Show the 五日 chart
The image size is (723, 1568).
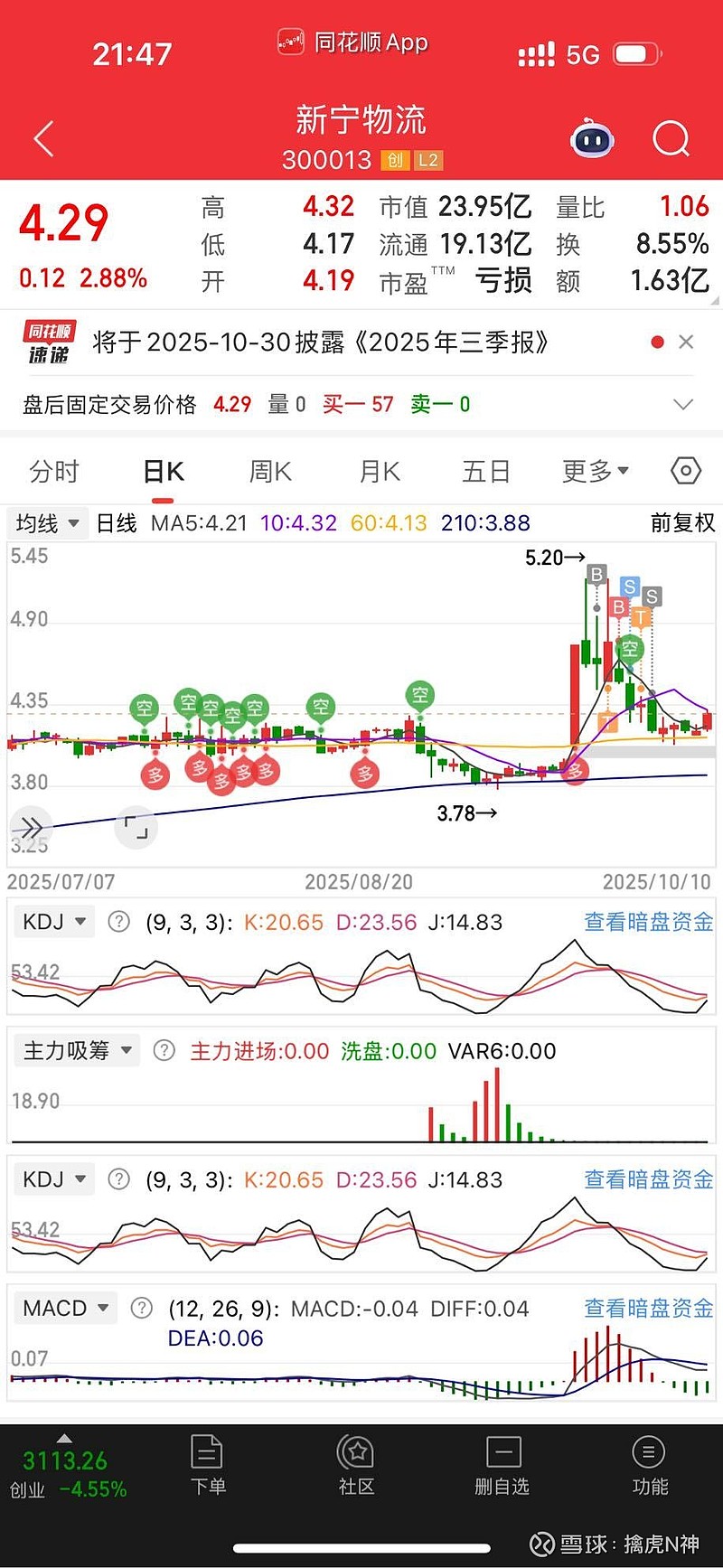(x=486, y=472)
